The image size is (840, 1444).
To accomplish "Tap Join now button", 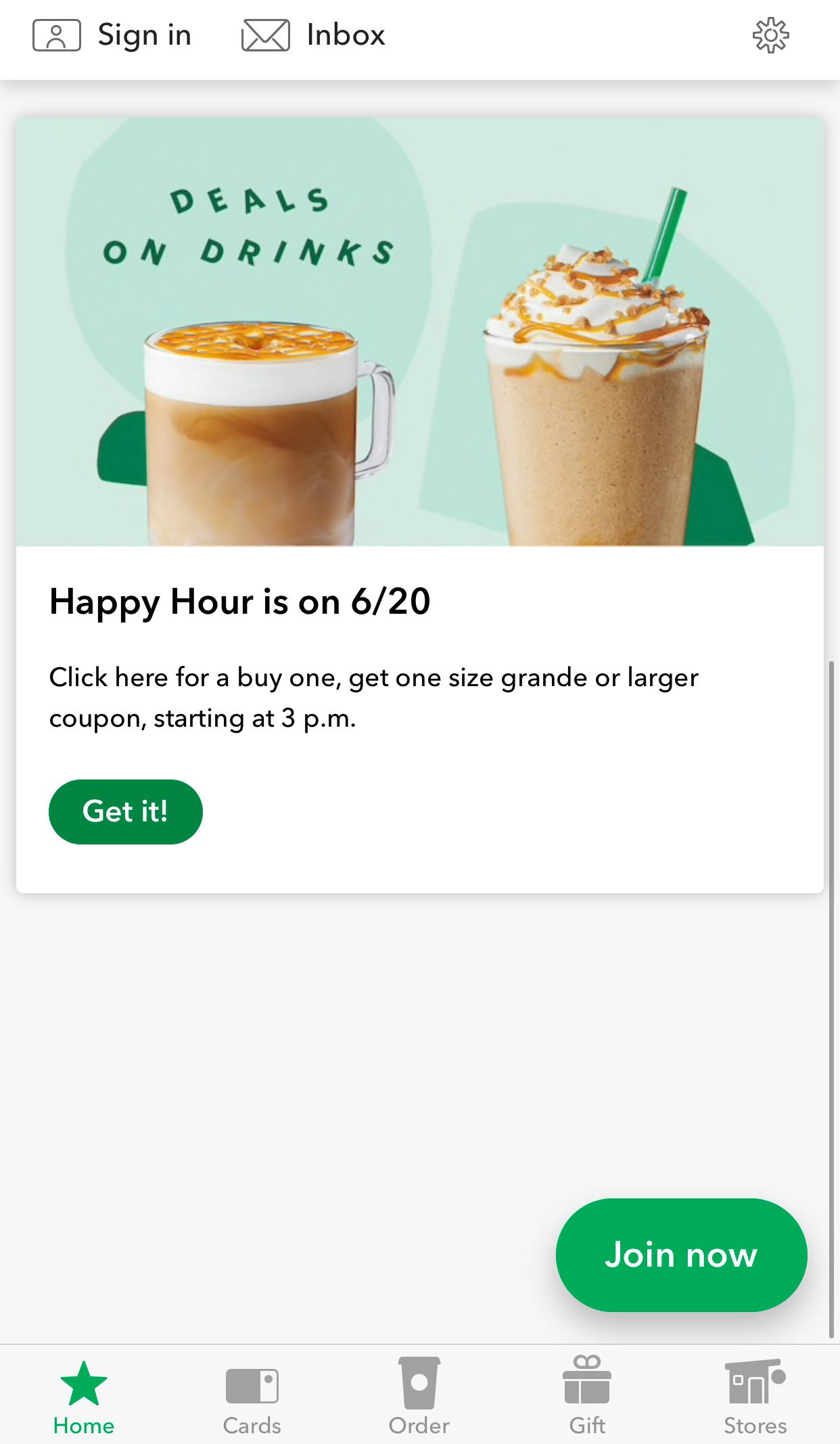I will tap(681, 1255).
